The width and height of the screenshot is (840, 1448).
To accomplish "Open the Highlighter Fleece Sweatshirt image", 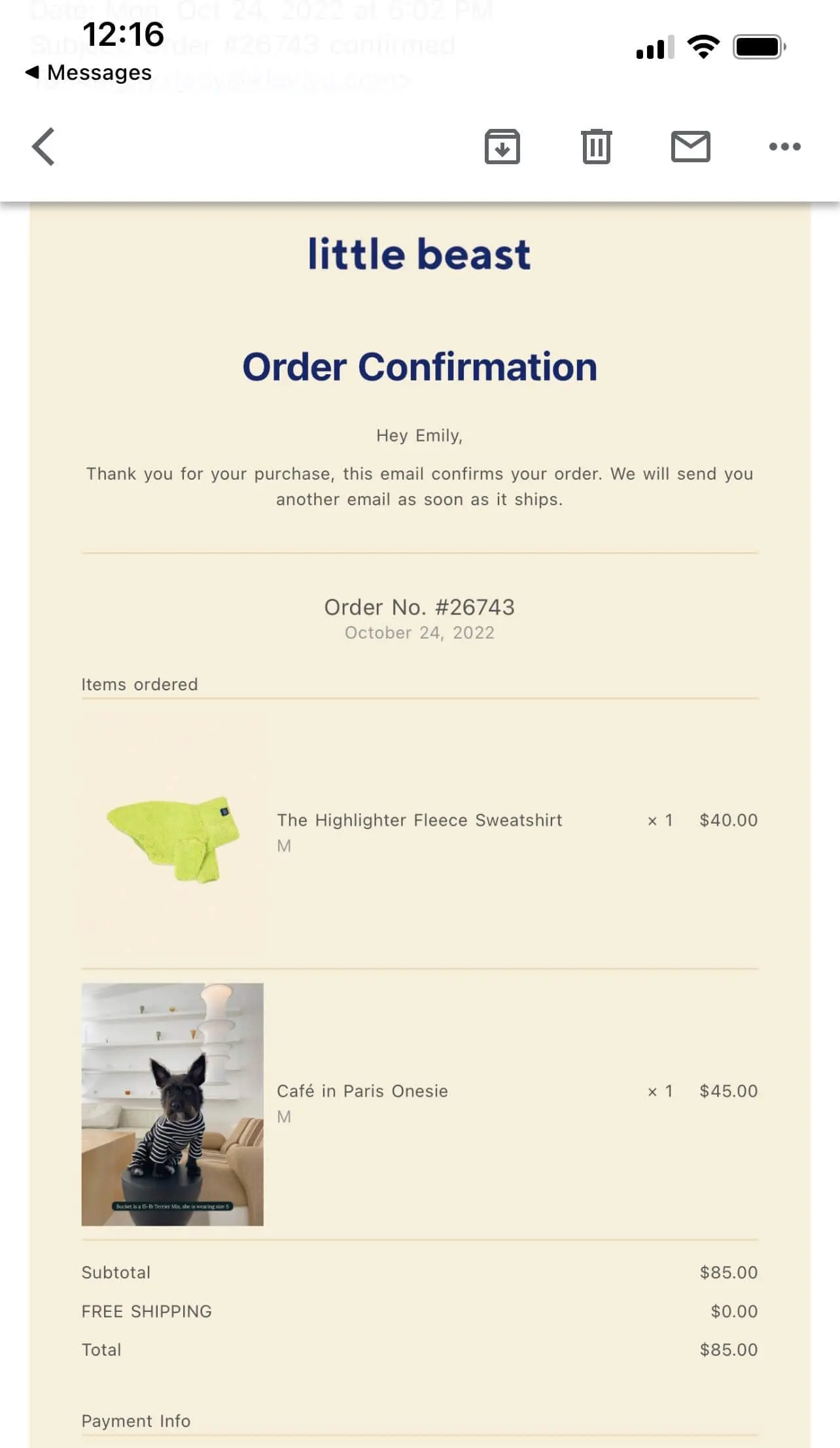I will pos(173,838).
